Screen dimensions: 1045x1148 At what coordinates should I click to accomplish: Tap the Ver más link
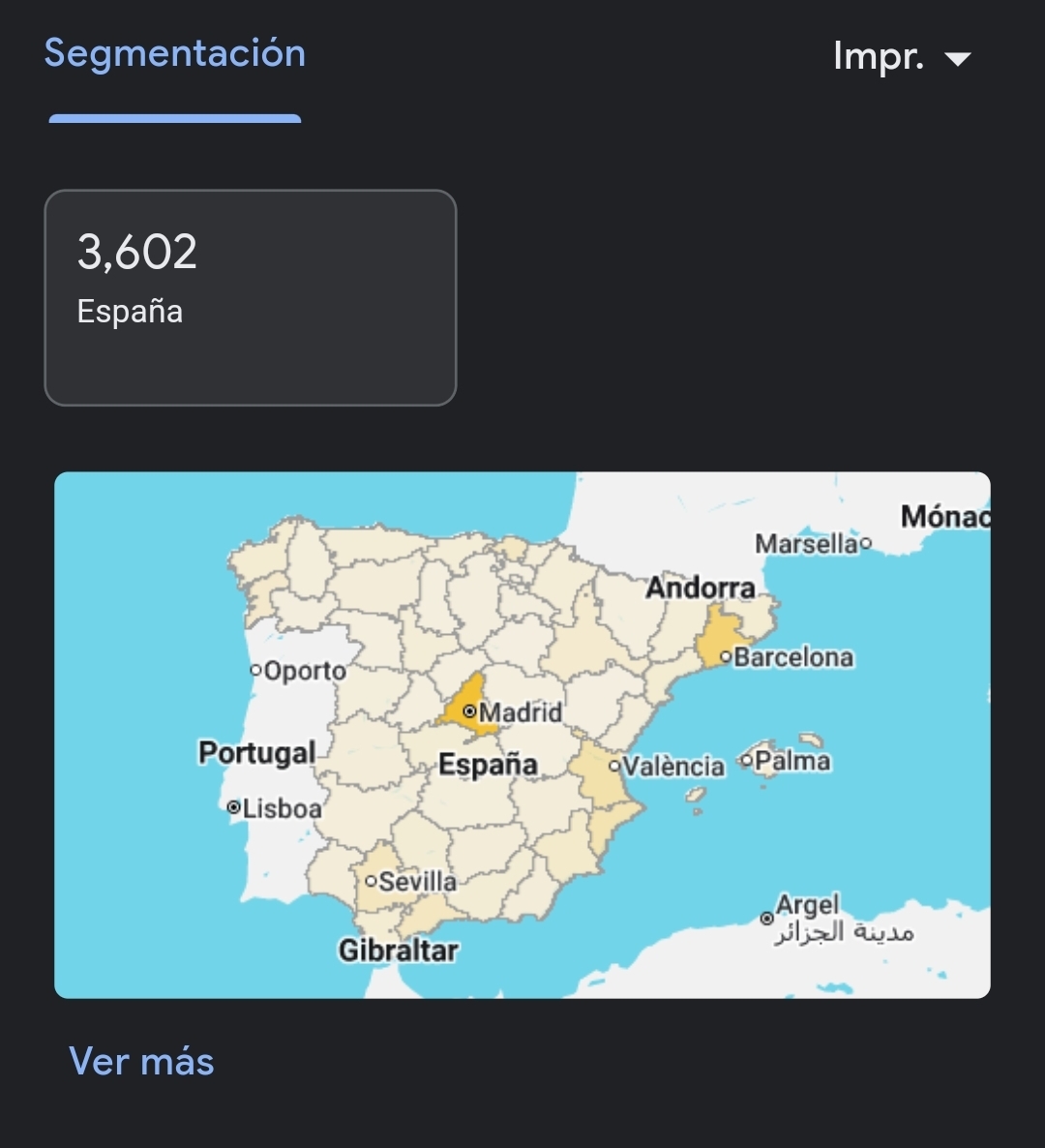(141, 1062)
